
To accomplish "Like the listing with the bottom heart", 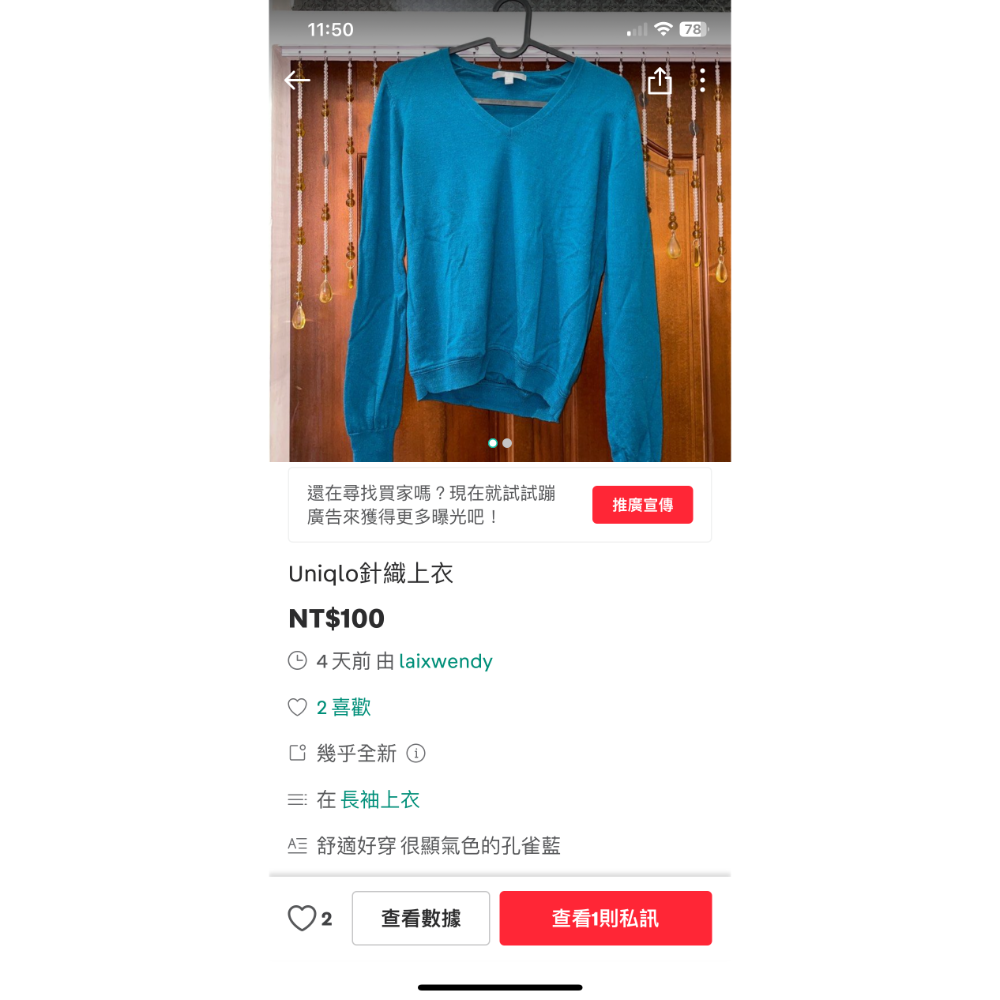I will 302,918.
